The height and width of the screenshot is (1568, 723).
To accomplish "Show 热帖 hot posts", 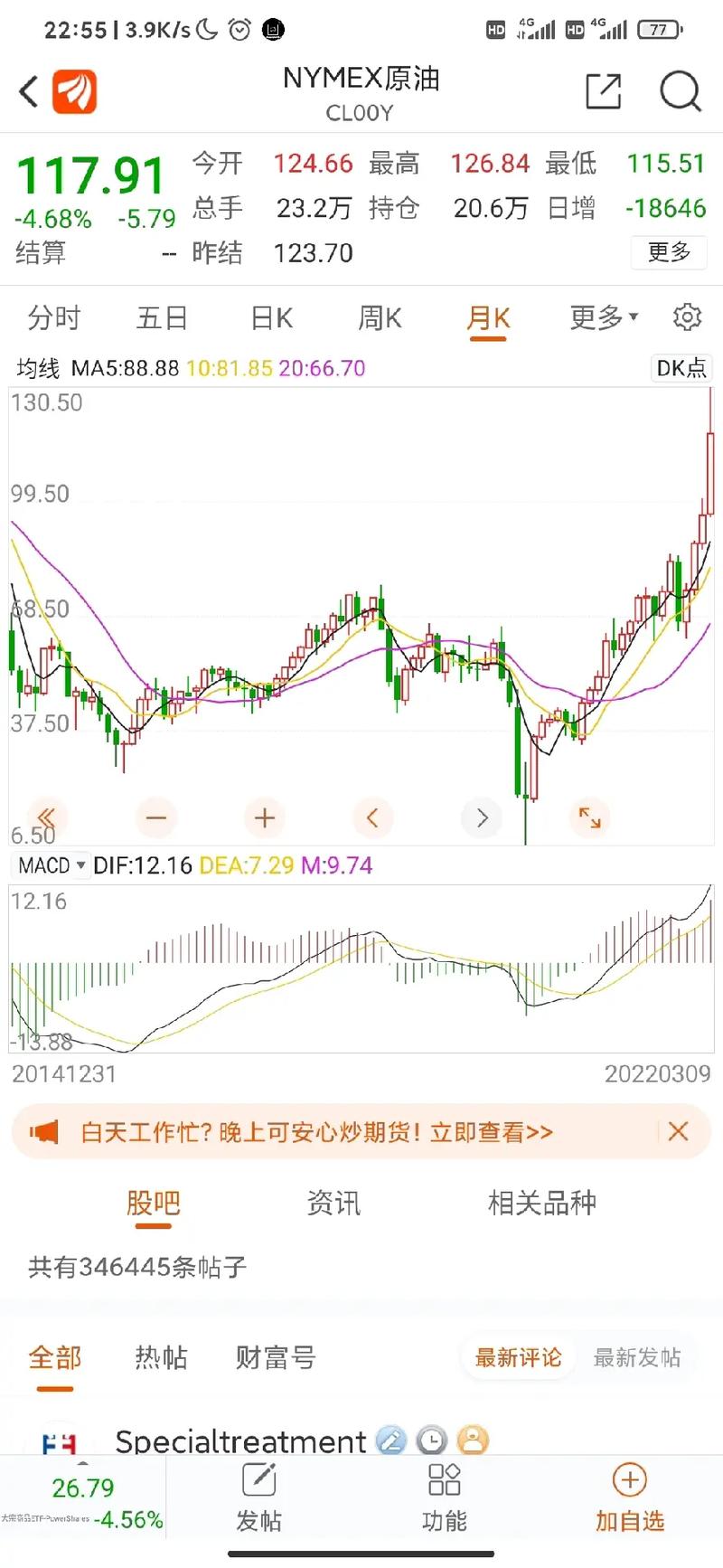I will (161, 1357).
